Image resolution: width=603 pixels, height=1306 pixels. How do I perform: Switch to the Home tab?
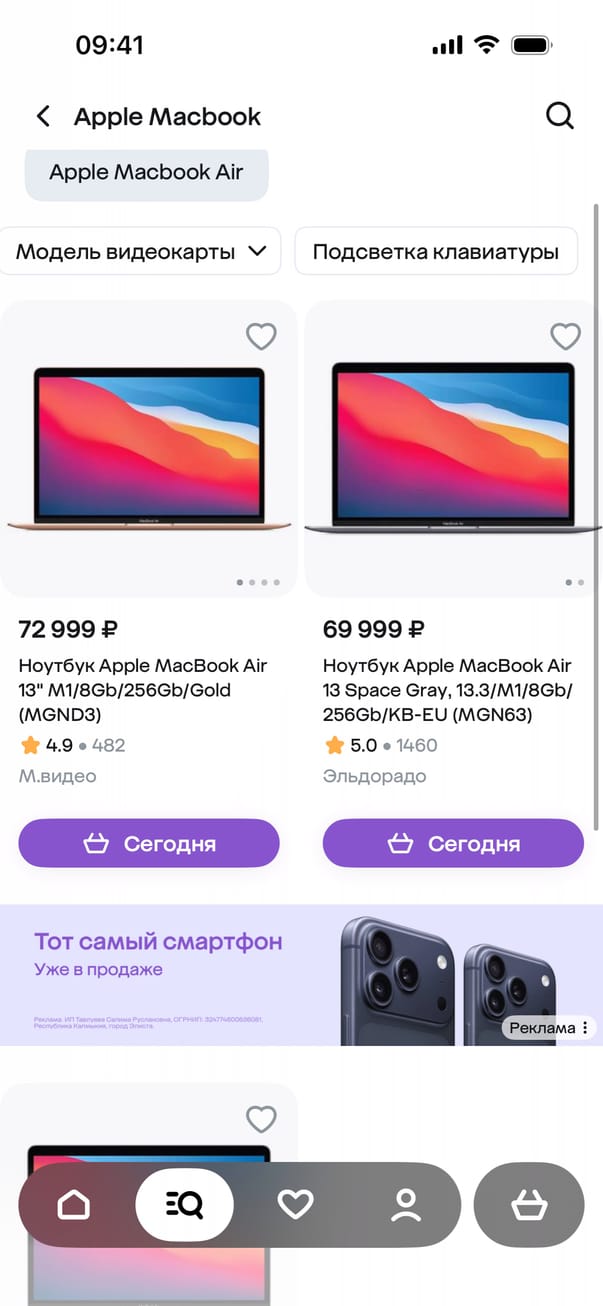click(74, 1205)
